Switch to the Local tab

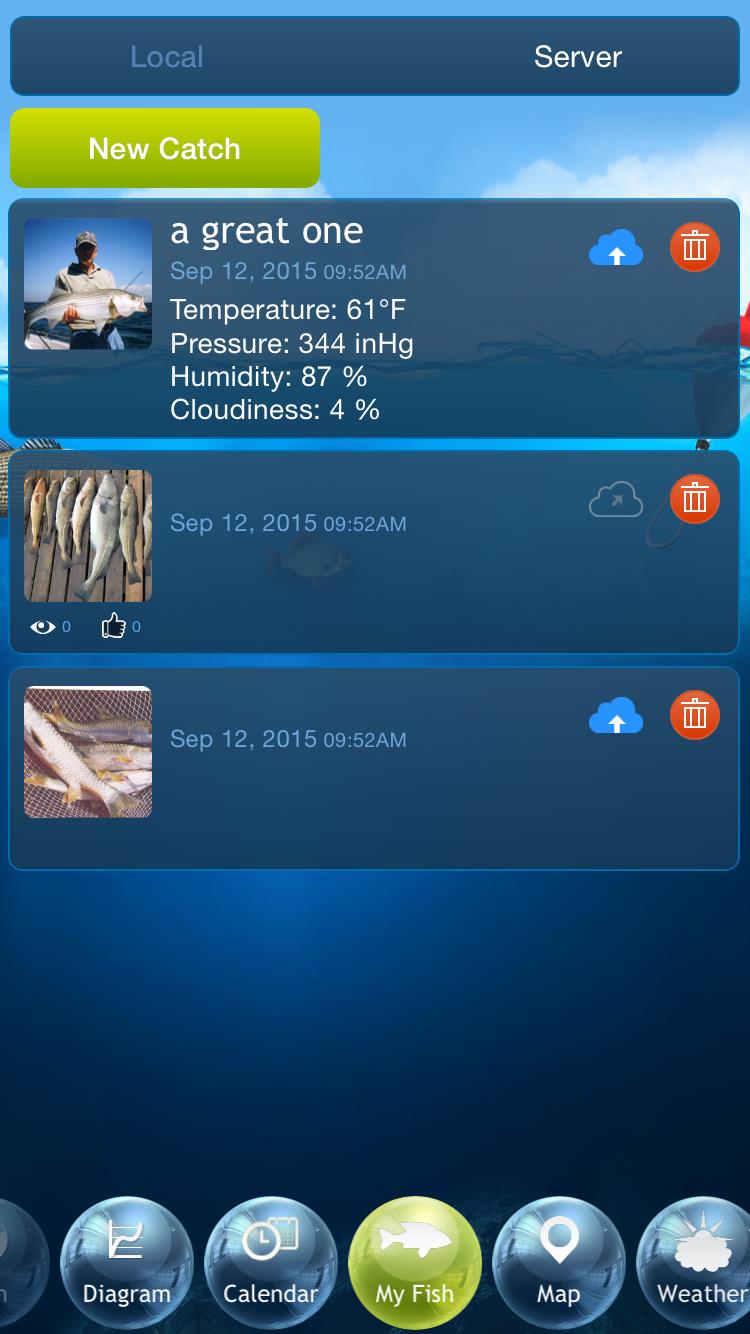click(x=167, y=57)
